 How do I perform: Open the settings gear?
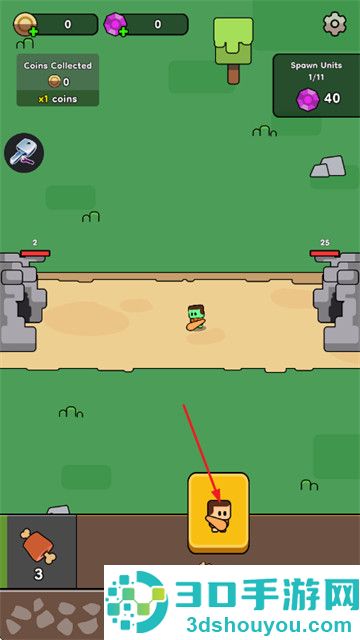tap(335, 24)
